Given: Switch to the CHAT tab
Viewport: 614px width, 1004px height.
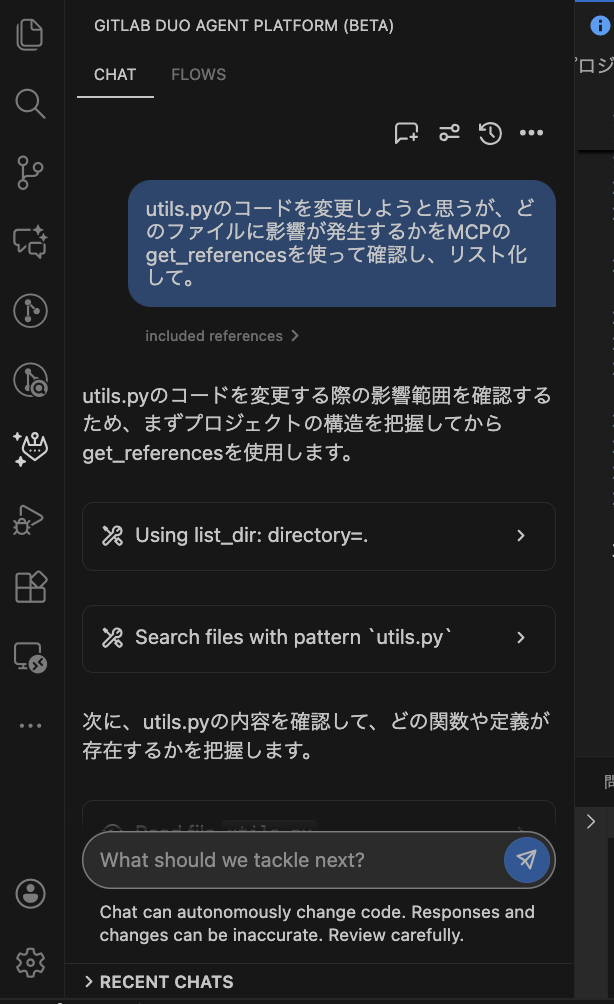Looking at the screenshot, I should [x=115, y=74].
